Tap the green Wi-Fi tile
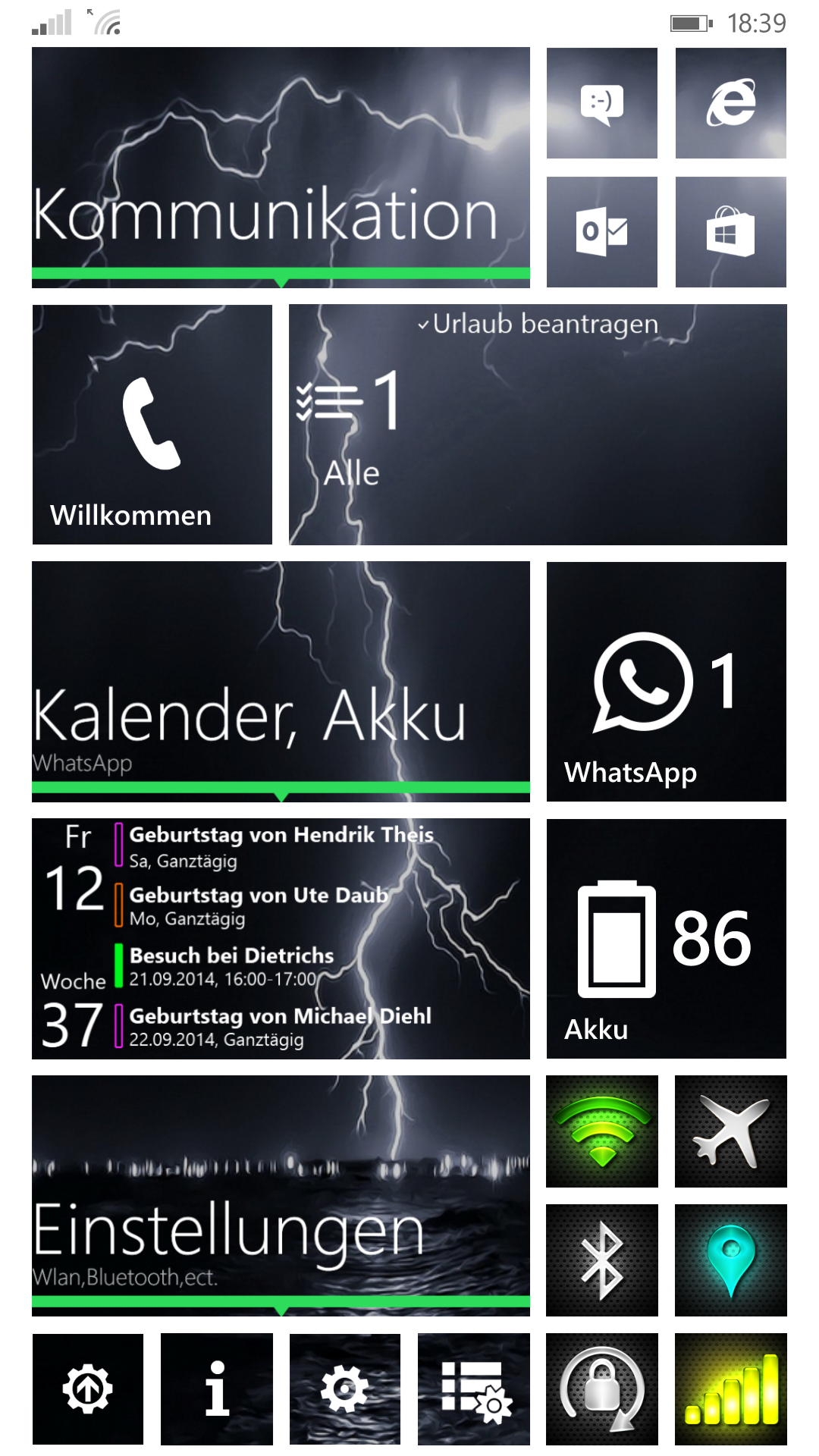Image resolution: width=819 pixels, height=1456 pixels. (601, 1131)
